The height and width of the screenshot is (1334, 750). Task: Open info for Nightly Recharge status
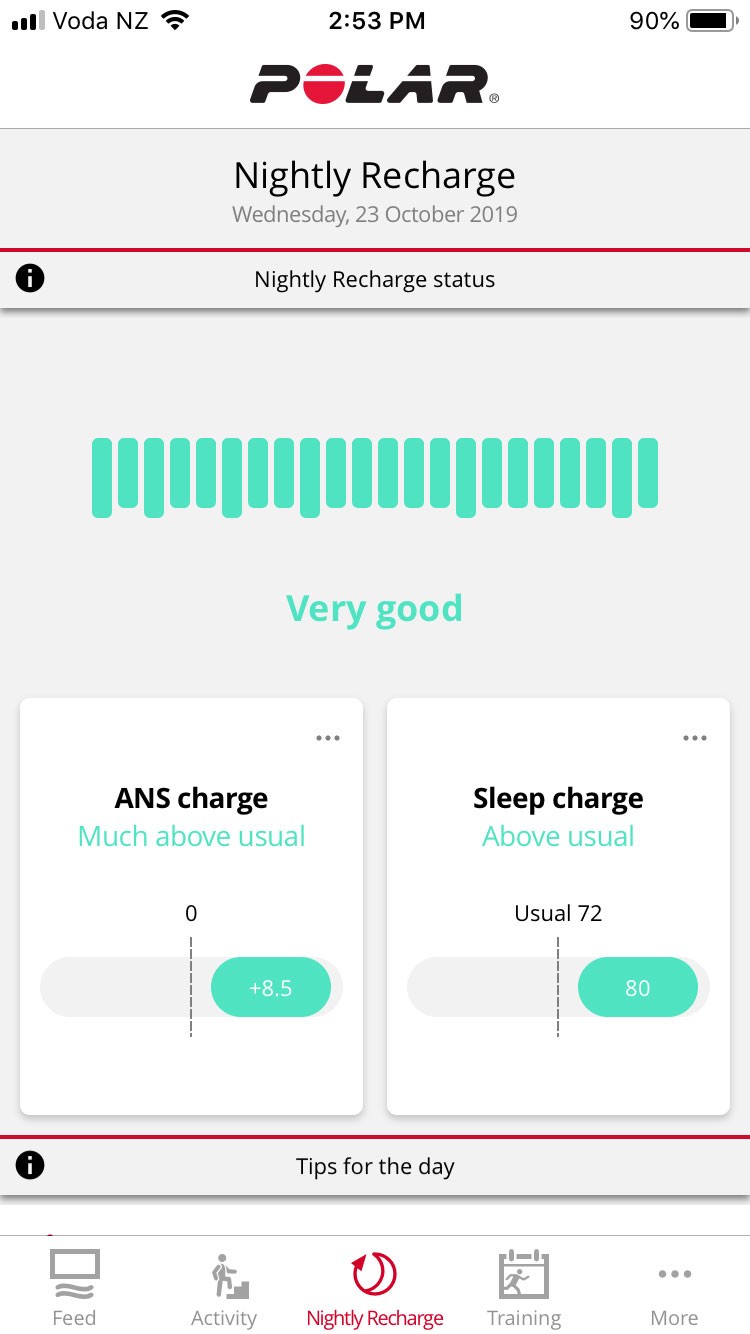[x=30, y=279]
